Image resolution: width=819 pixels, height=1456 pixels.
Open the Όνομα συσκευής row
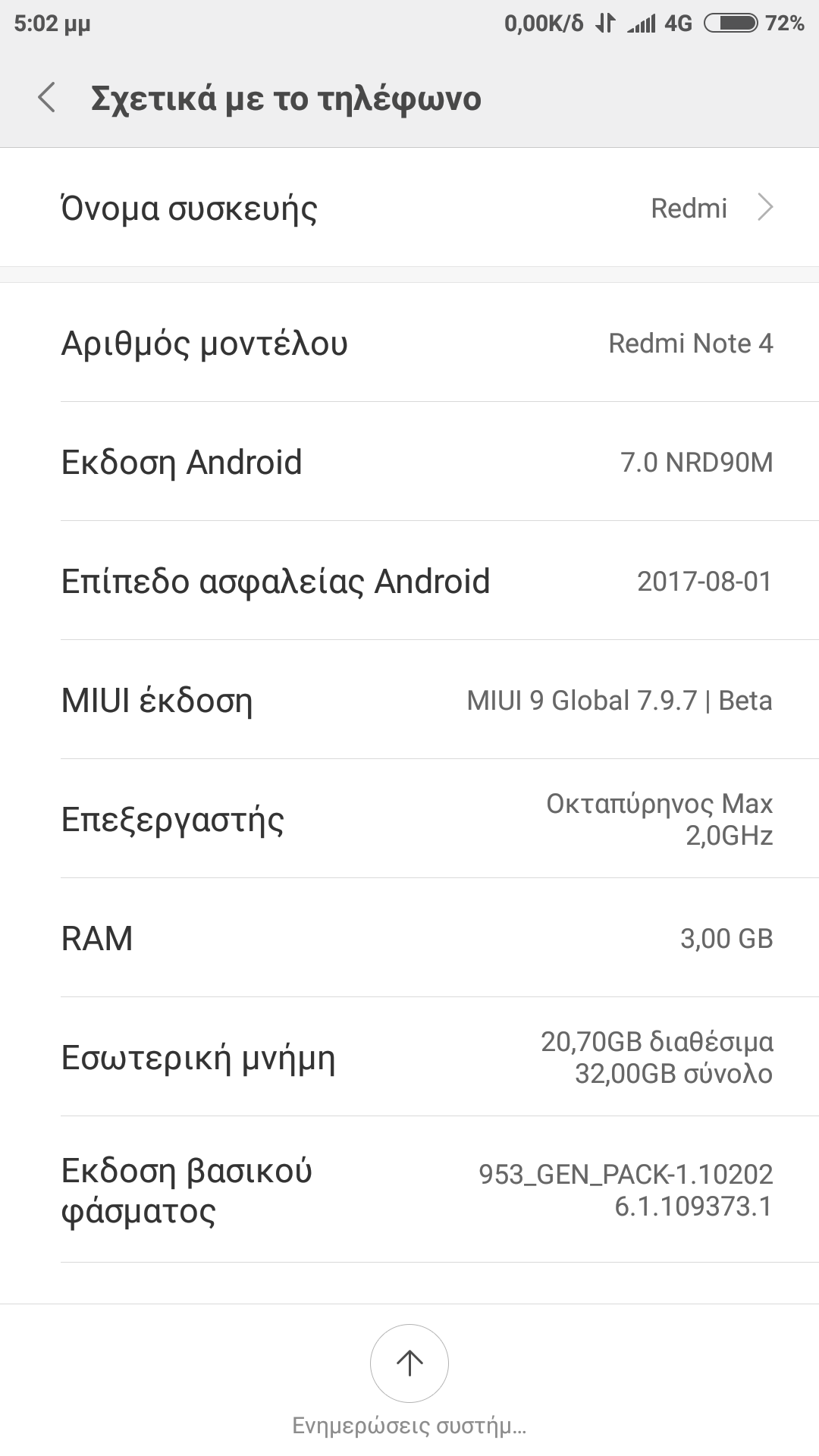[409, 208]
